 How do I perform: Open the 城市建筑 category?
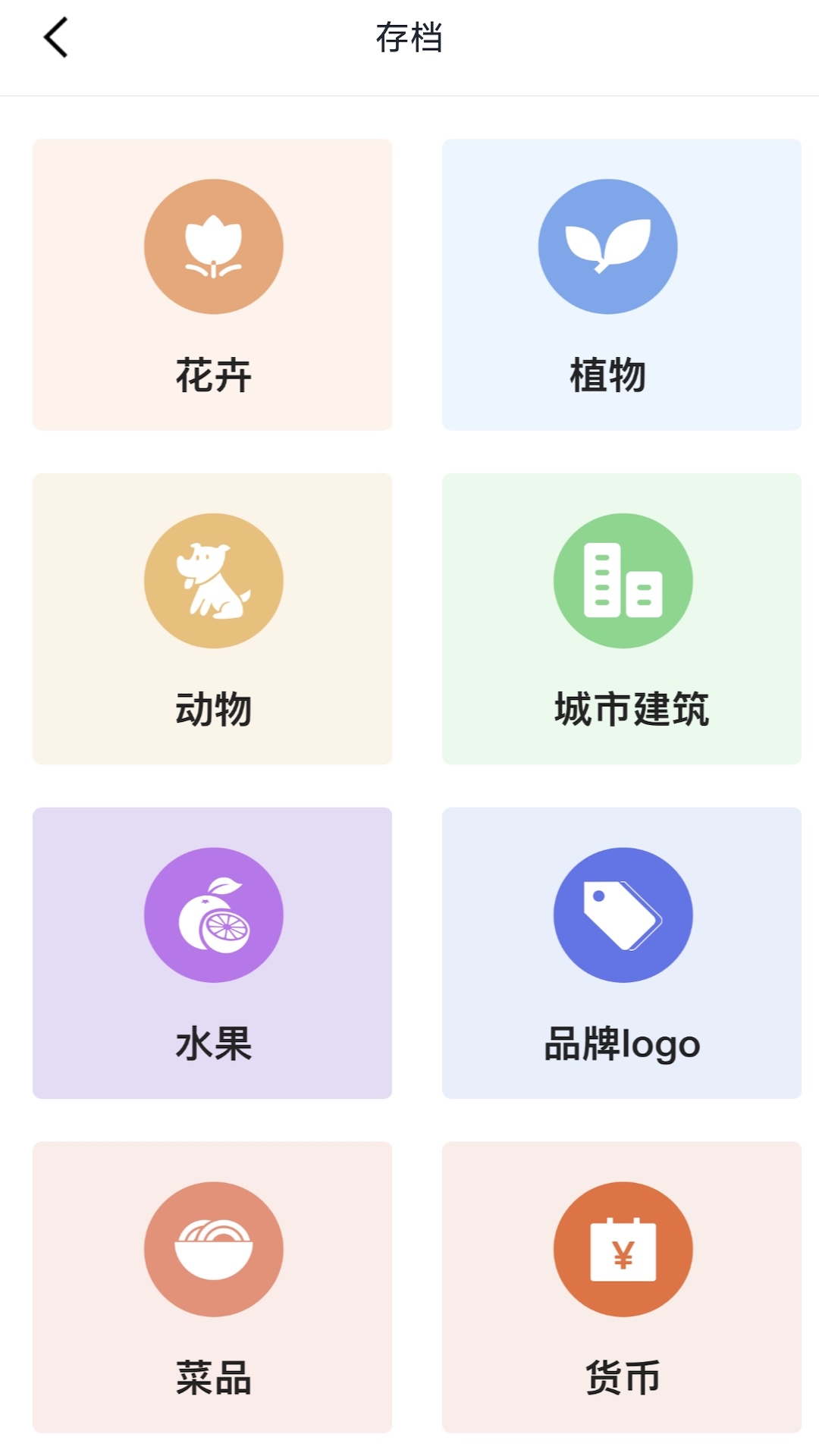pyautogui.click(x=622, y=619)
